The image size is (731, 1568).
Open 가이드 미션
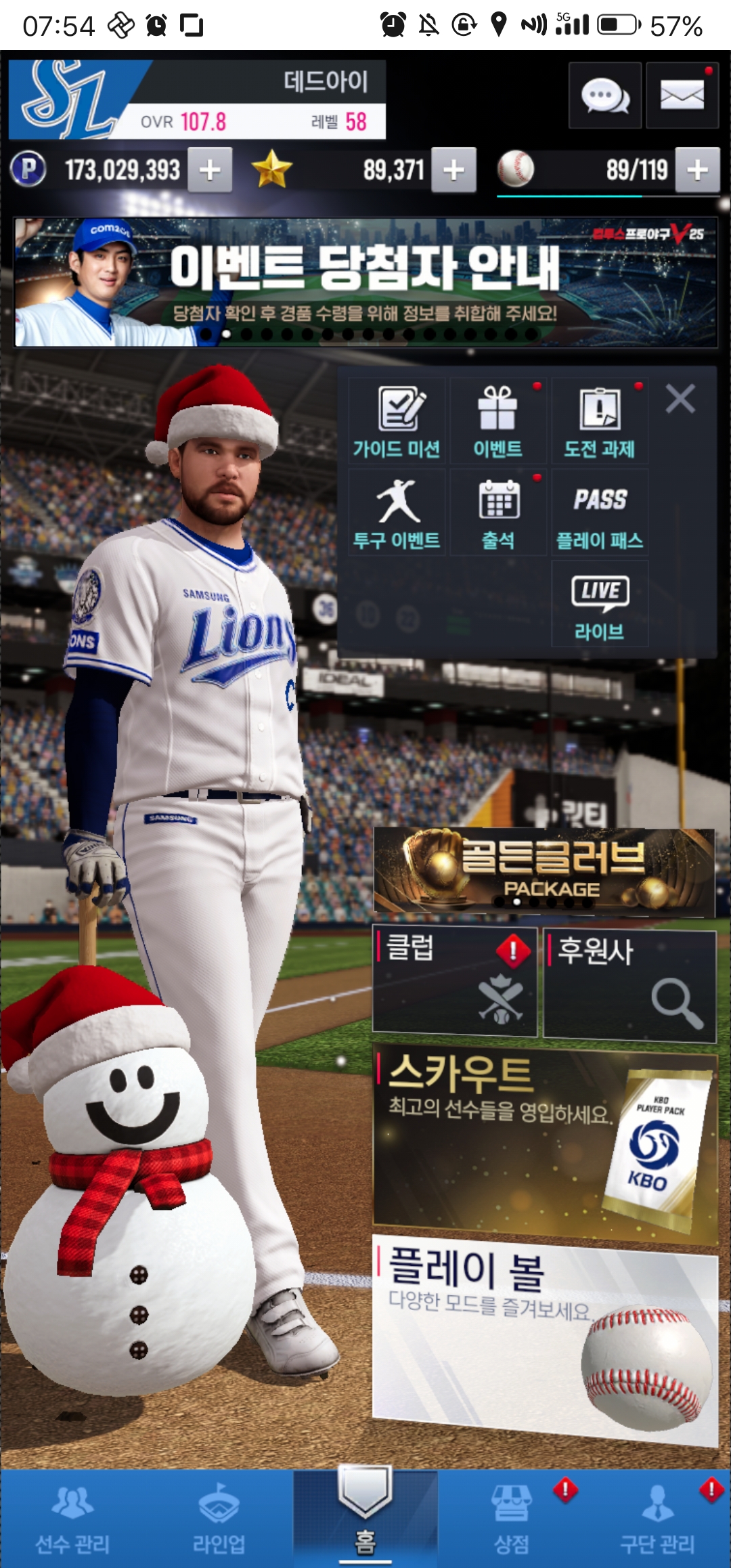point(397,421)
